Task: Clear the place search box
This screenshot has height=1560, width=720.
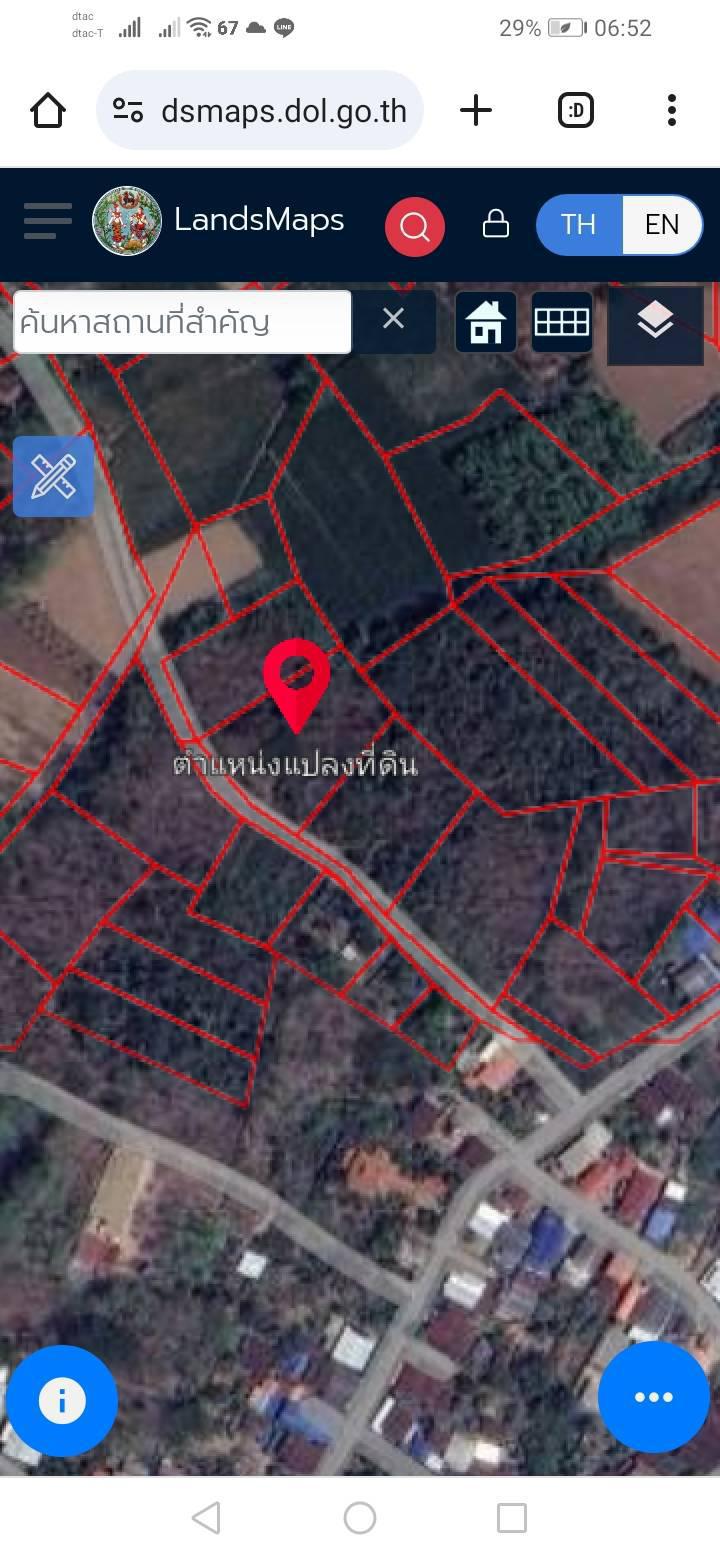Action: [x=394, y=319]
